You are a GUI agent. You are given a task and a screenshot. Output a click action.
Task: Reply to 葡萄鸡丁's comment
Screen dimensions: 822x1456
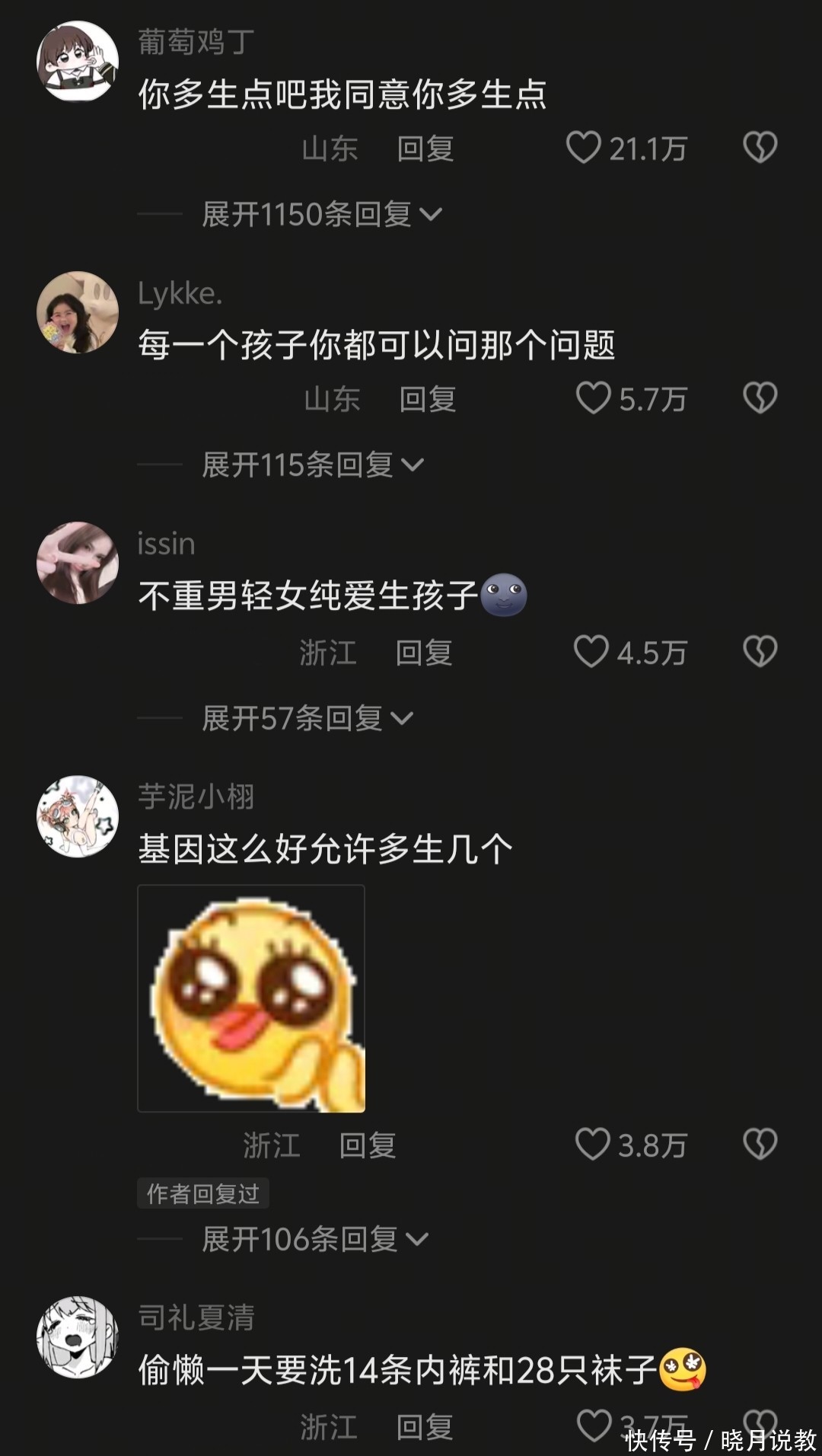point(425,148)
